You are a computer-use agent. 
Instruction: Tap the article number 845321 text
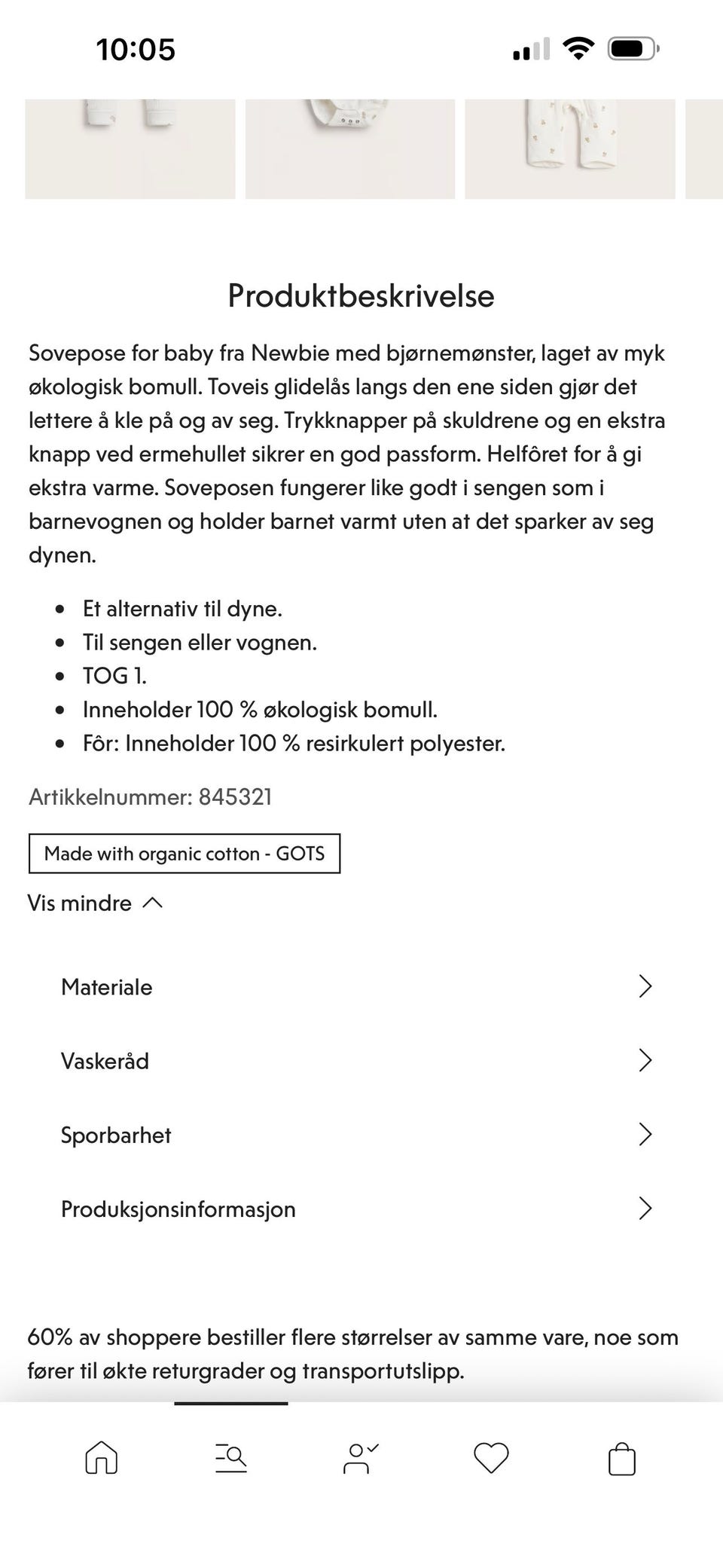tap(151, 796)
